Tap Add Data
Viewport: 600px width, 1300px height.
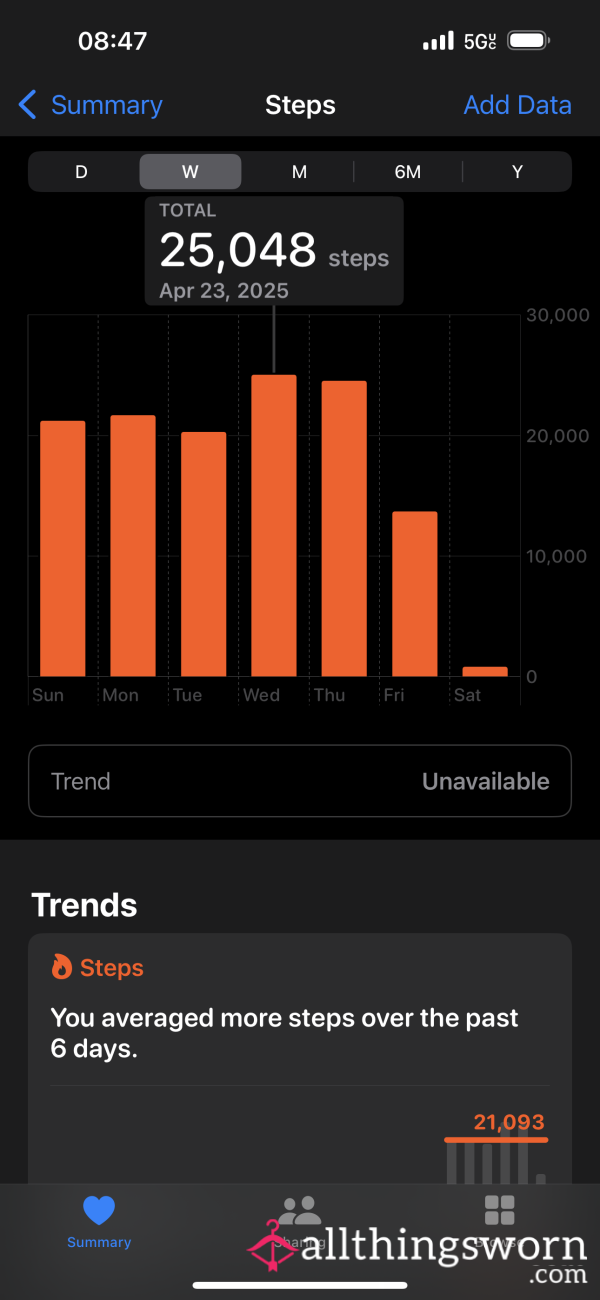tap(517, 105)
